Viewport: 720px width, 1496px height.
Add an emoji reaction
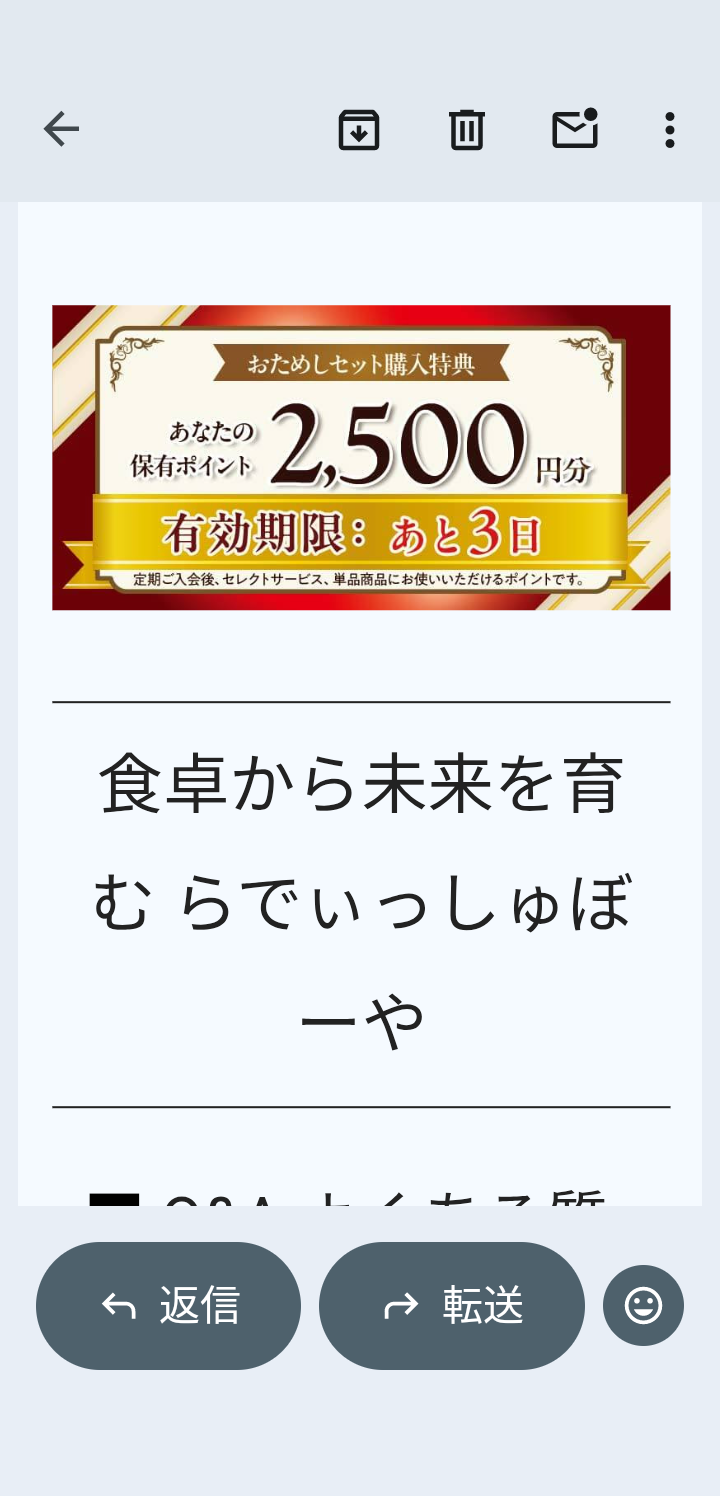643,1305
